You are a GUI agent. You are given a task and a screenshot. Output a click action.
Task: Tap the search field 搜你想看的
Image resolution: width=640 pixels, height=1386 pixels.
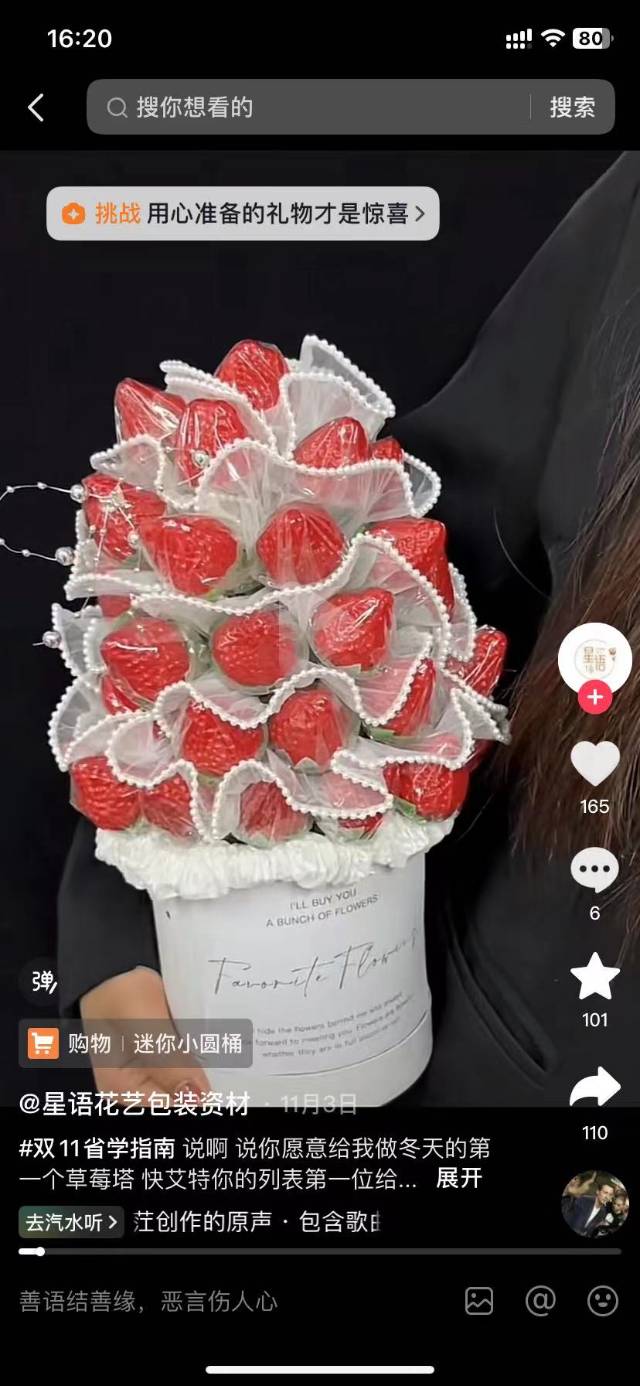point(320,107)
